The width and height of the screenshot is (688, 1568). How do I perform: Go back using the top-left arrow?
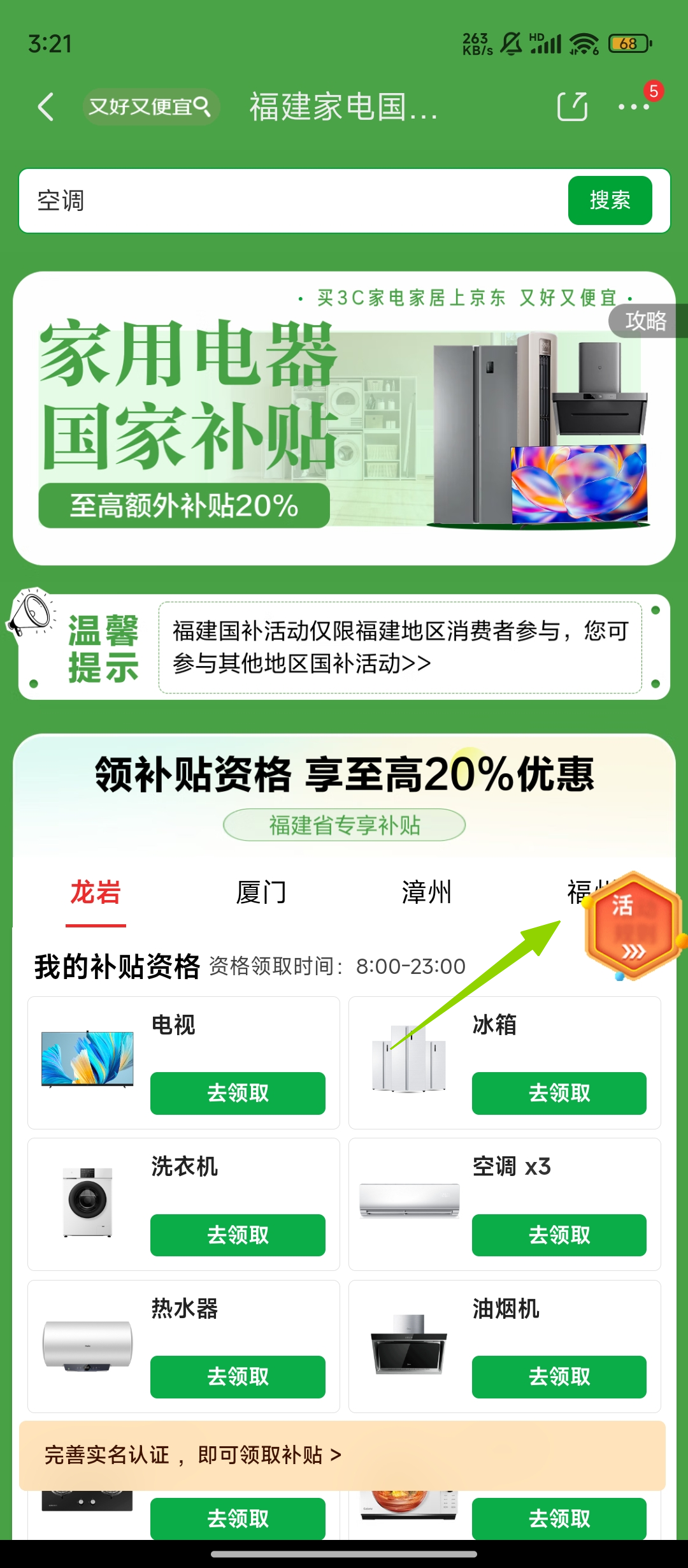coord(46,106)
